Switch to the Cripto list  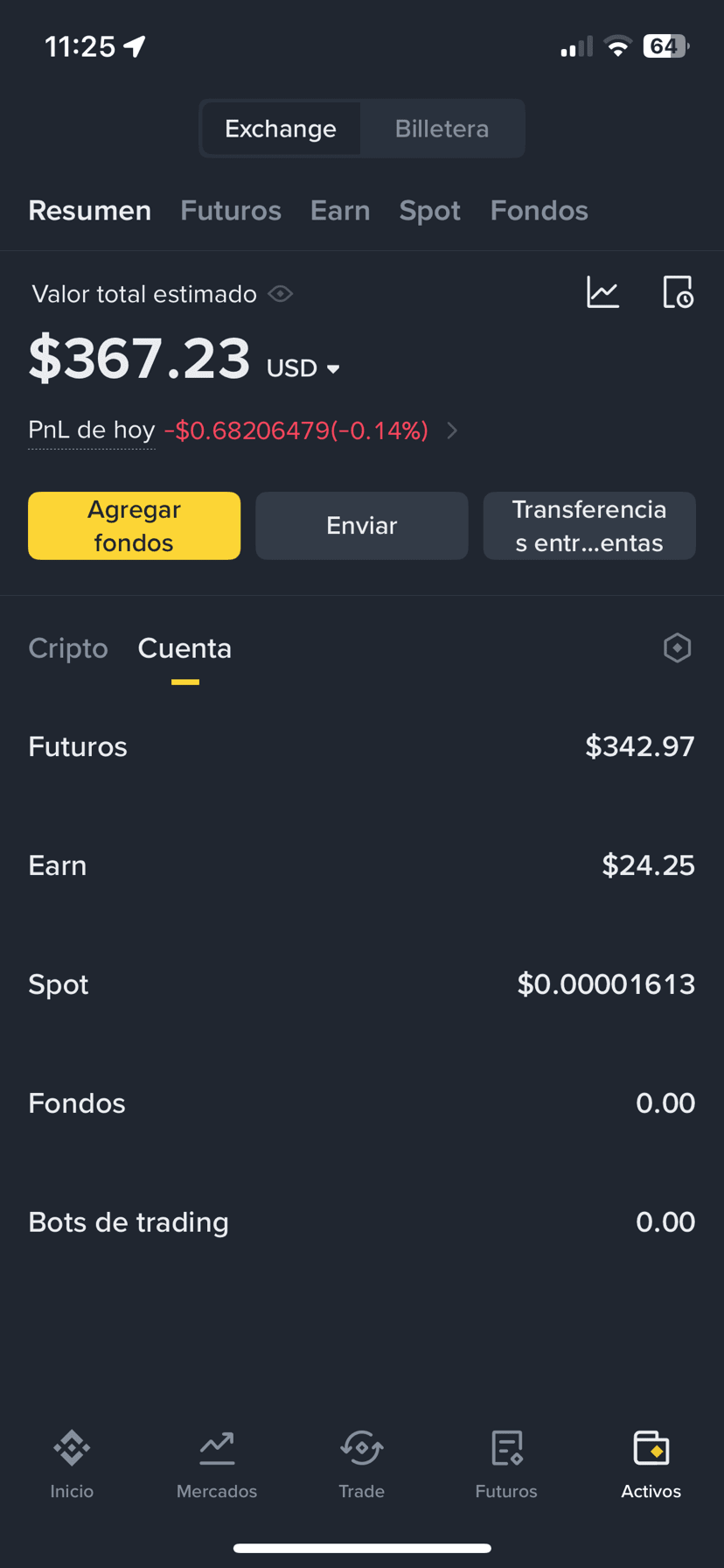pos(68,648)
